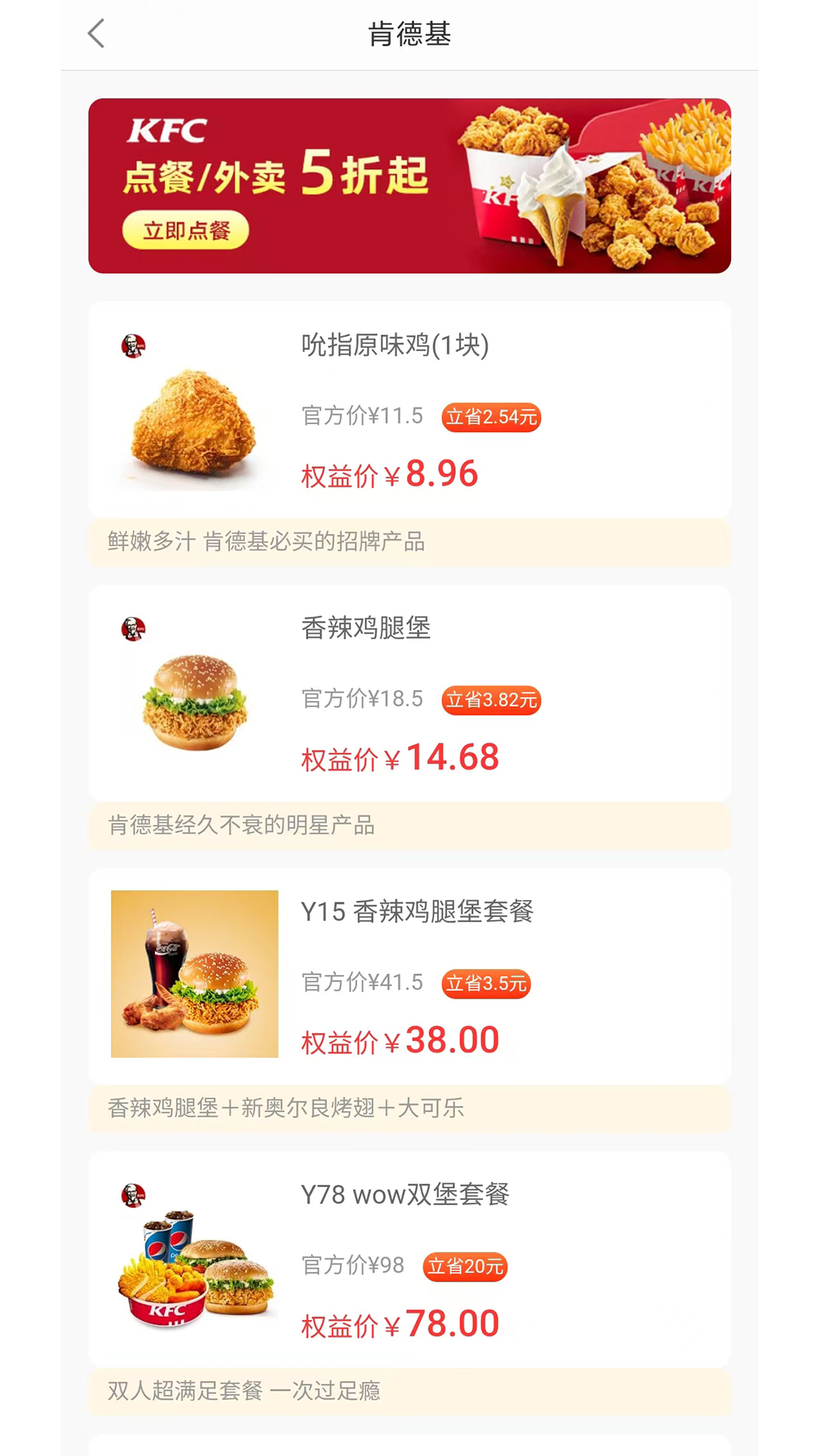Viewport: 819px width, 1456px height.
Task: Click the KFC logo on 吮指原味鸡 item
Action: [x=133, y=346]
